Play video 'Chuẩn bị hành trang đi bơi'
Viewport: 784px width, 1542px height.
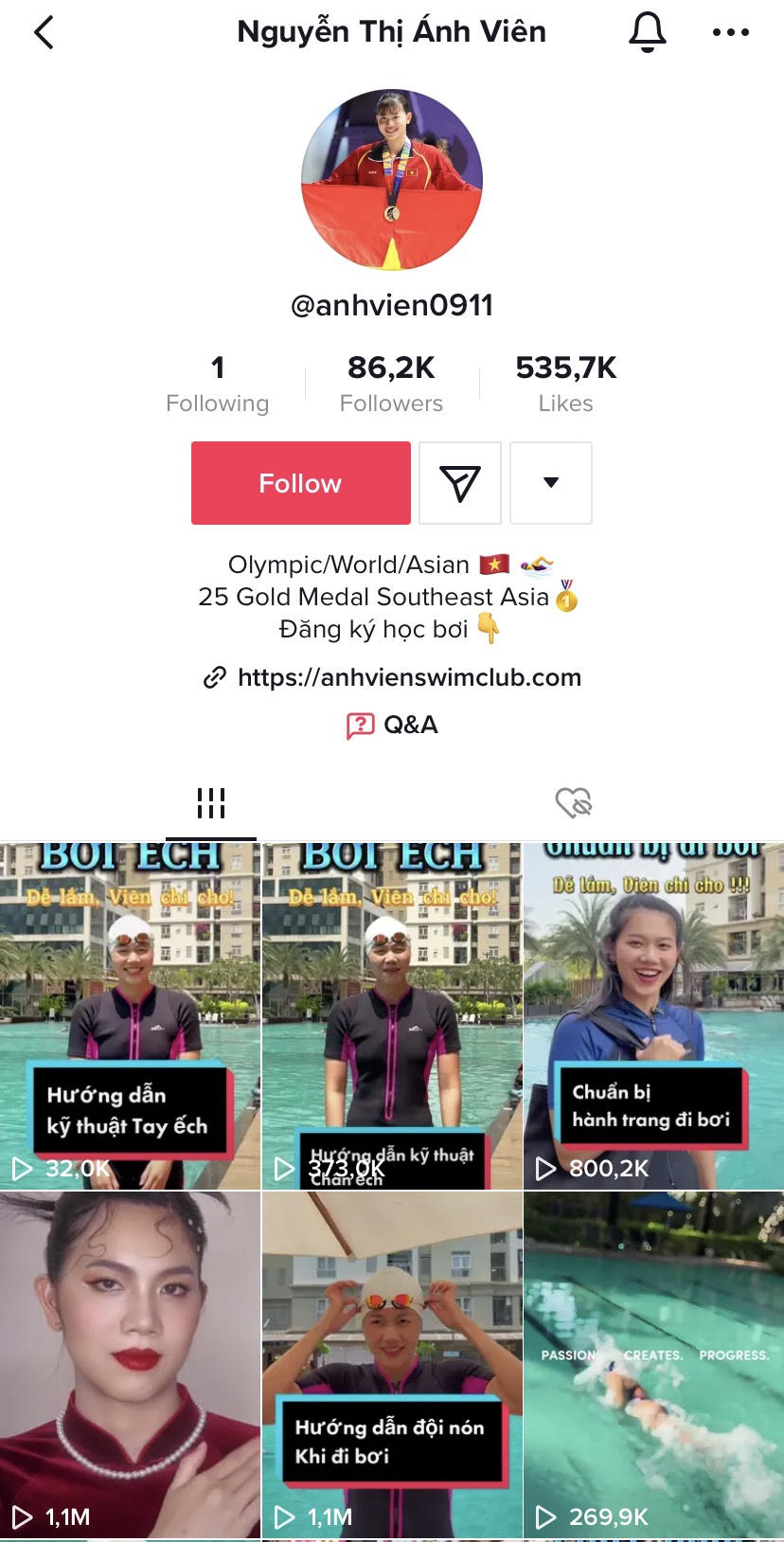[653, 1015]
